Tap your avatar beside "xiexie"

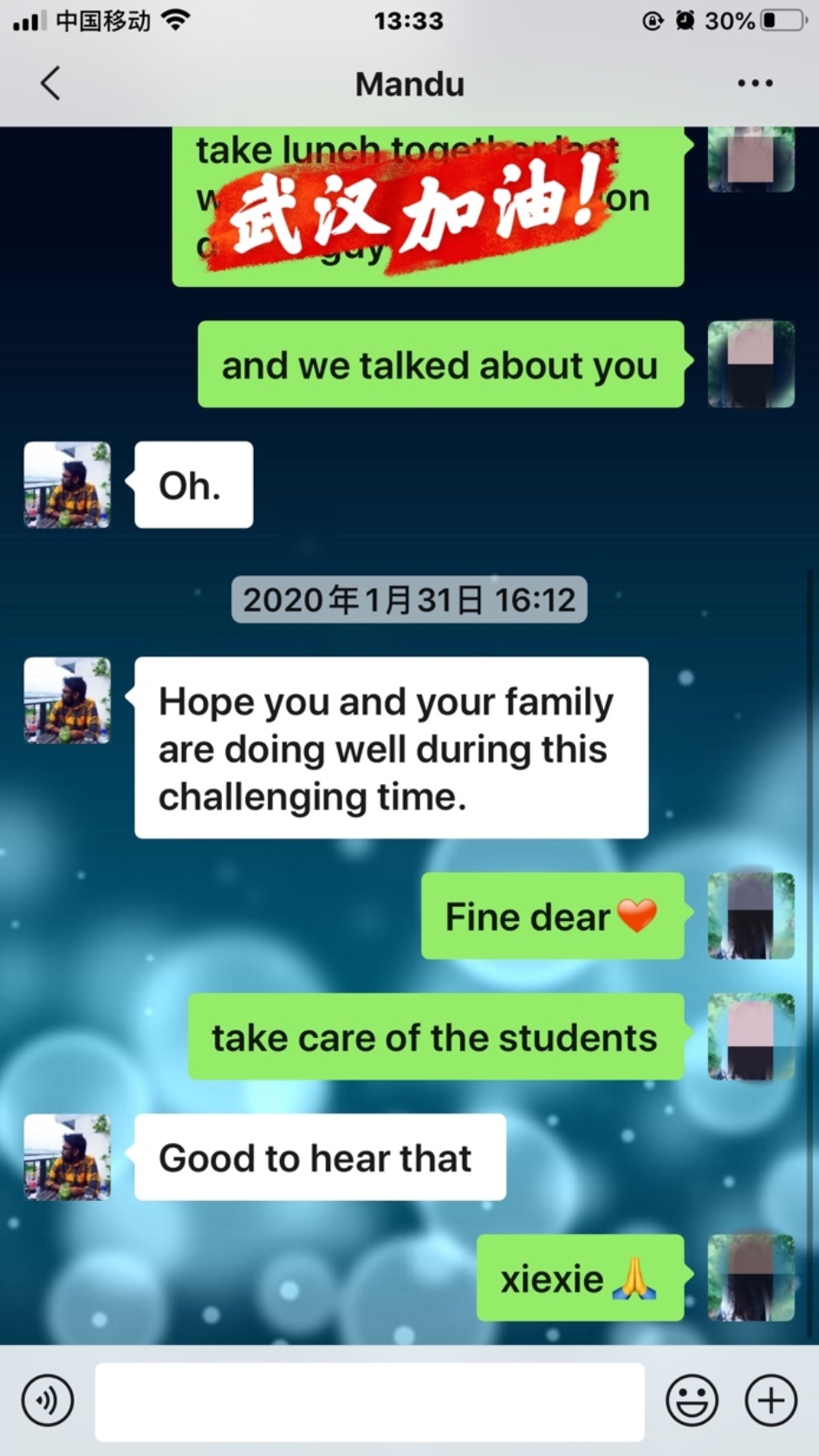pyautogui.click(x=751, y=1277)
